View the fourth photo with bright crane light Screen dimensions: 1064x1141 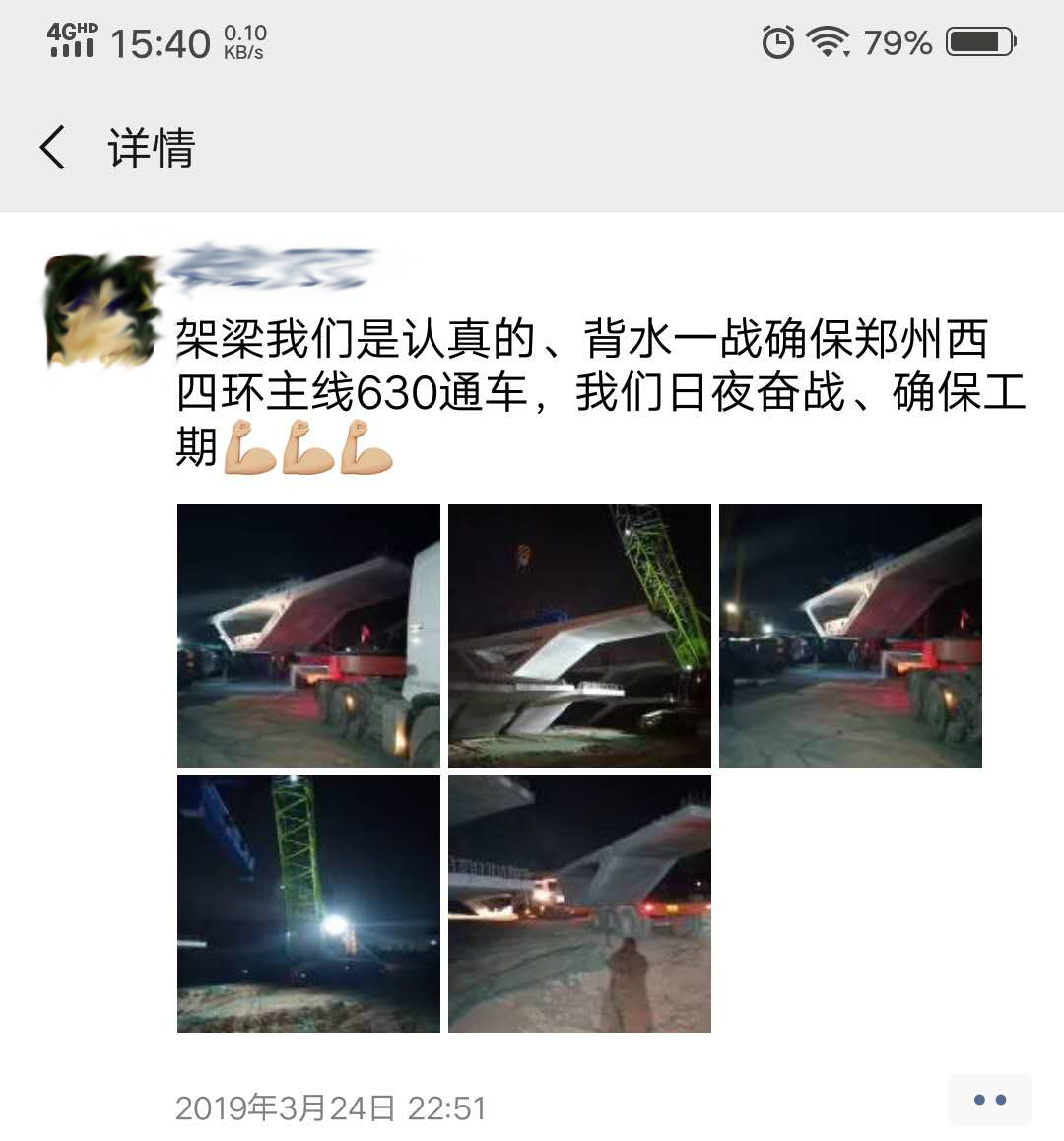(x=308, y=904)
